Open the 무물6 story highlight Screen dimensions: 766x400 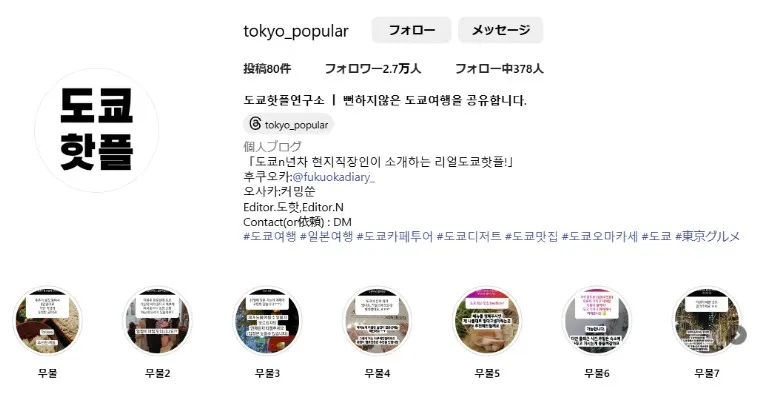click(596, 322)
